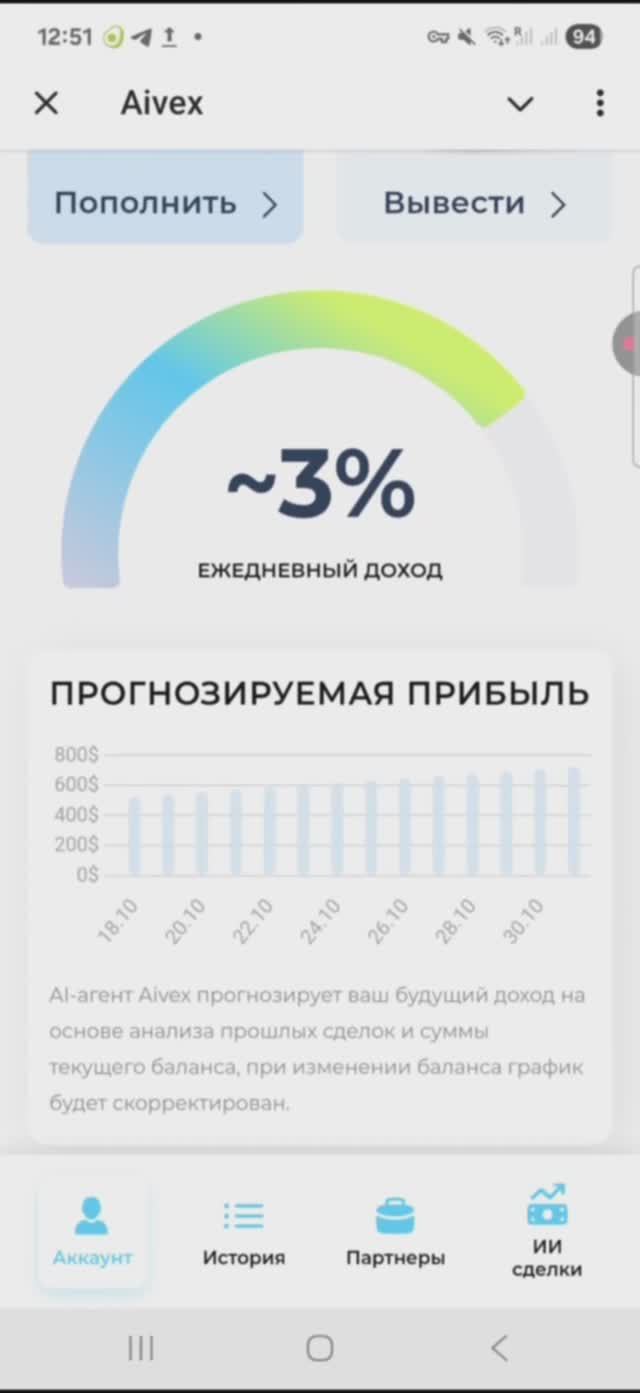This screenshot has height=1393, width=640.
Task: Open the three-dot overflow menu
Action: click(599, 103)
